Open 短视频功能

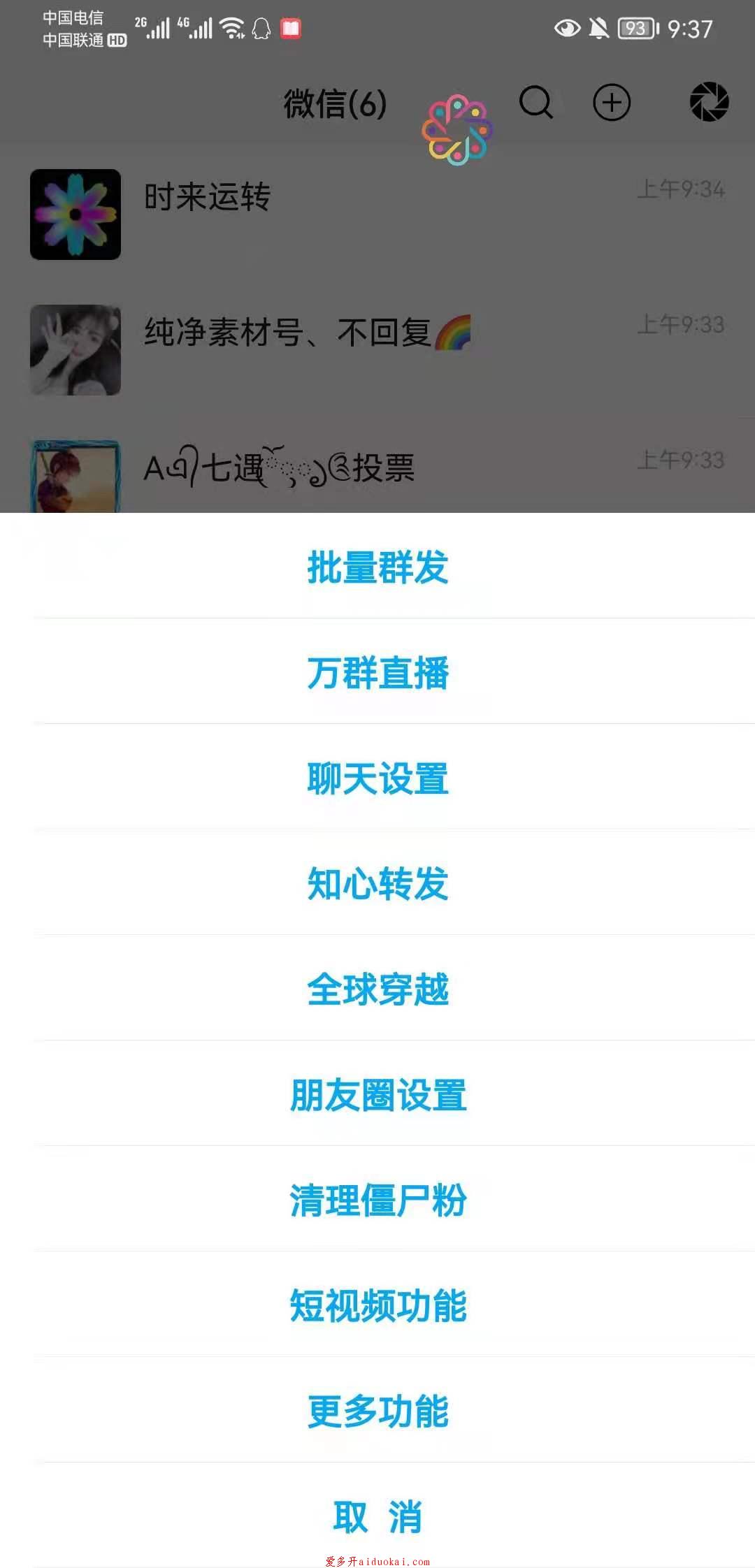(377, 1305)
